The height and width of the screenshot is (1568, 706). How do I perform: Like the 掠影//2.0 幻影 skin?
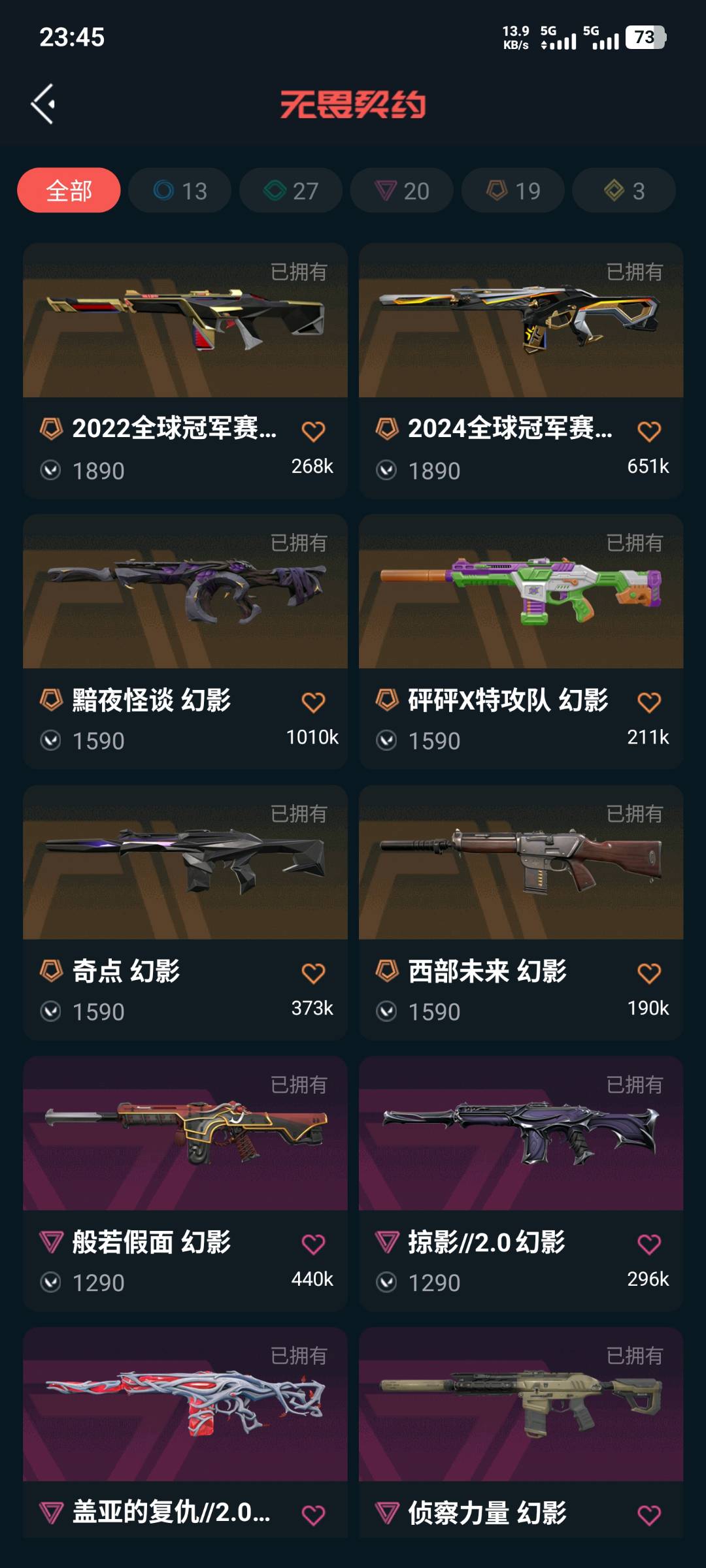tap(649, 1245)
